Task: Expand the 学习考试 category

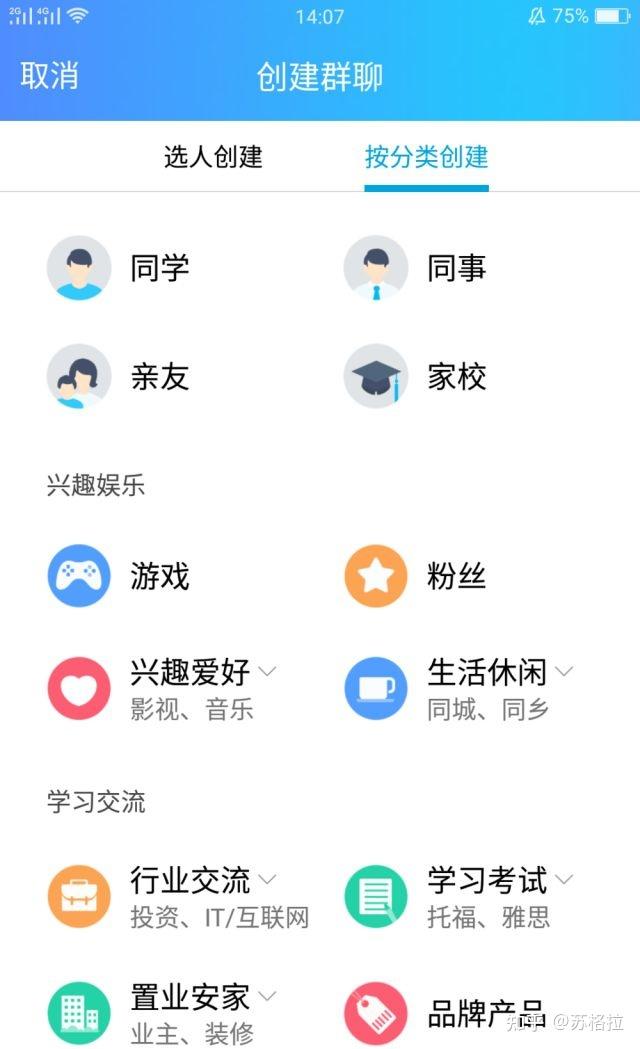Action: [459, 897]
